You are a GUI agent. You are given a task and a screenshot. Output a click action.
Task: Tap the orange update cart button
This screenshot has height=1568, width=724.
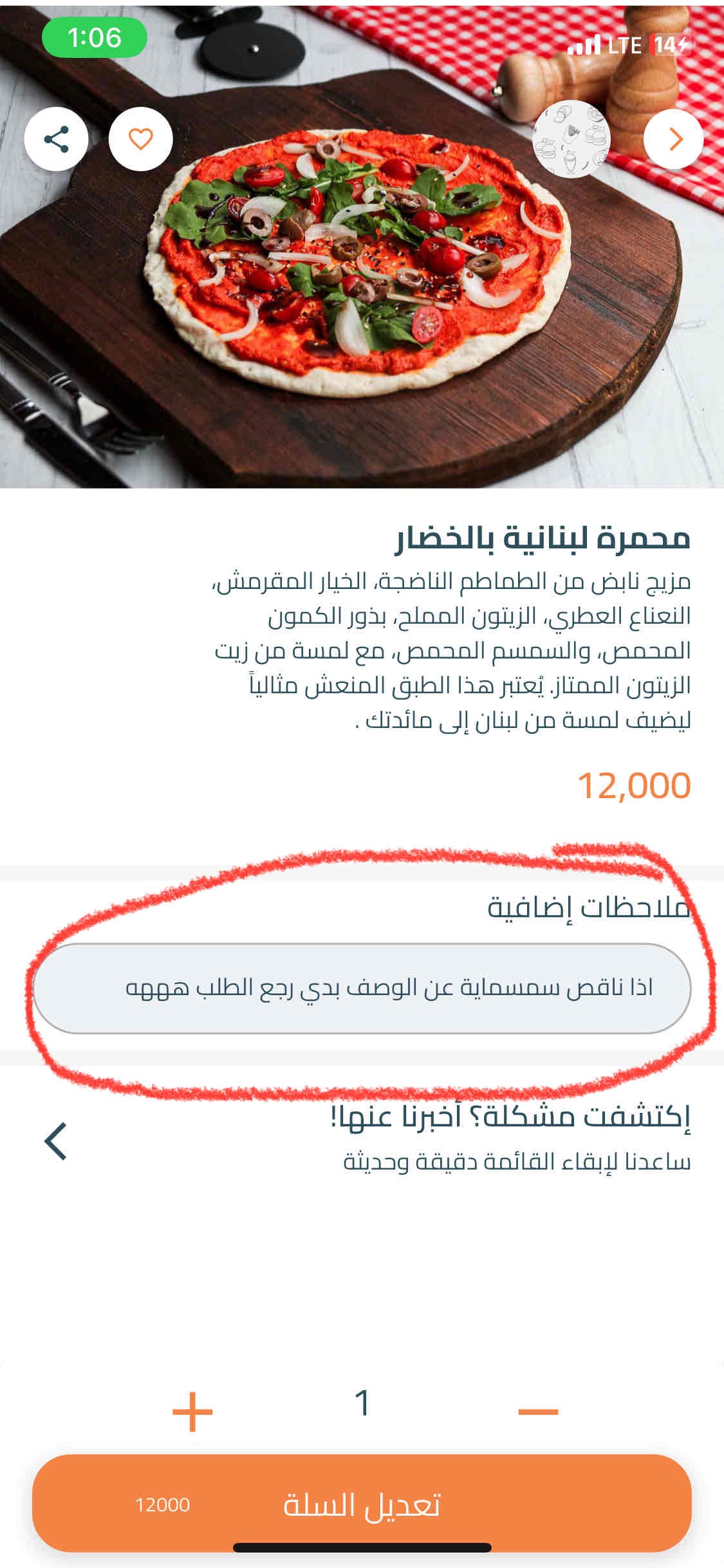tap(362, 1504)
